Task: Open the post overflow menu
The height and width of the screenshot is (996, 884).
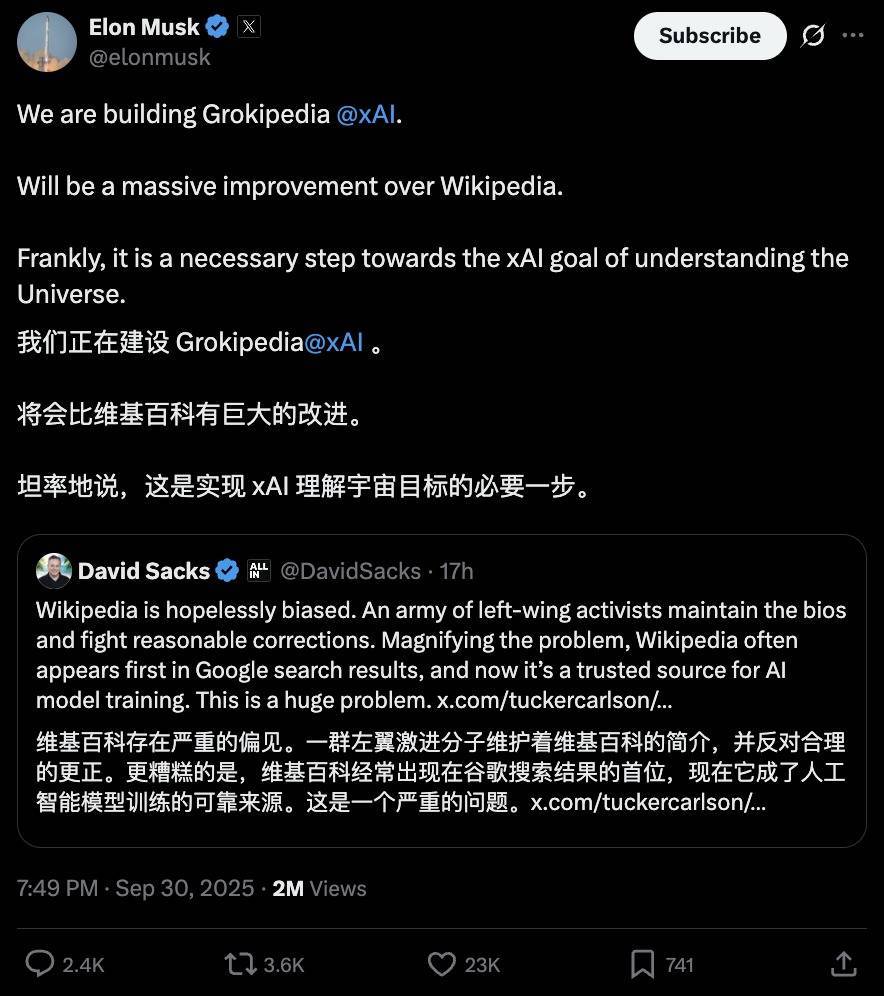Action: click(852, 35)
